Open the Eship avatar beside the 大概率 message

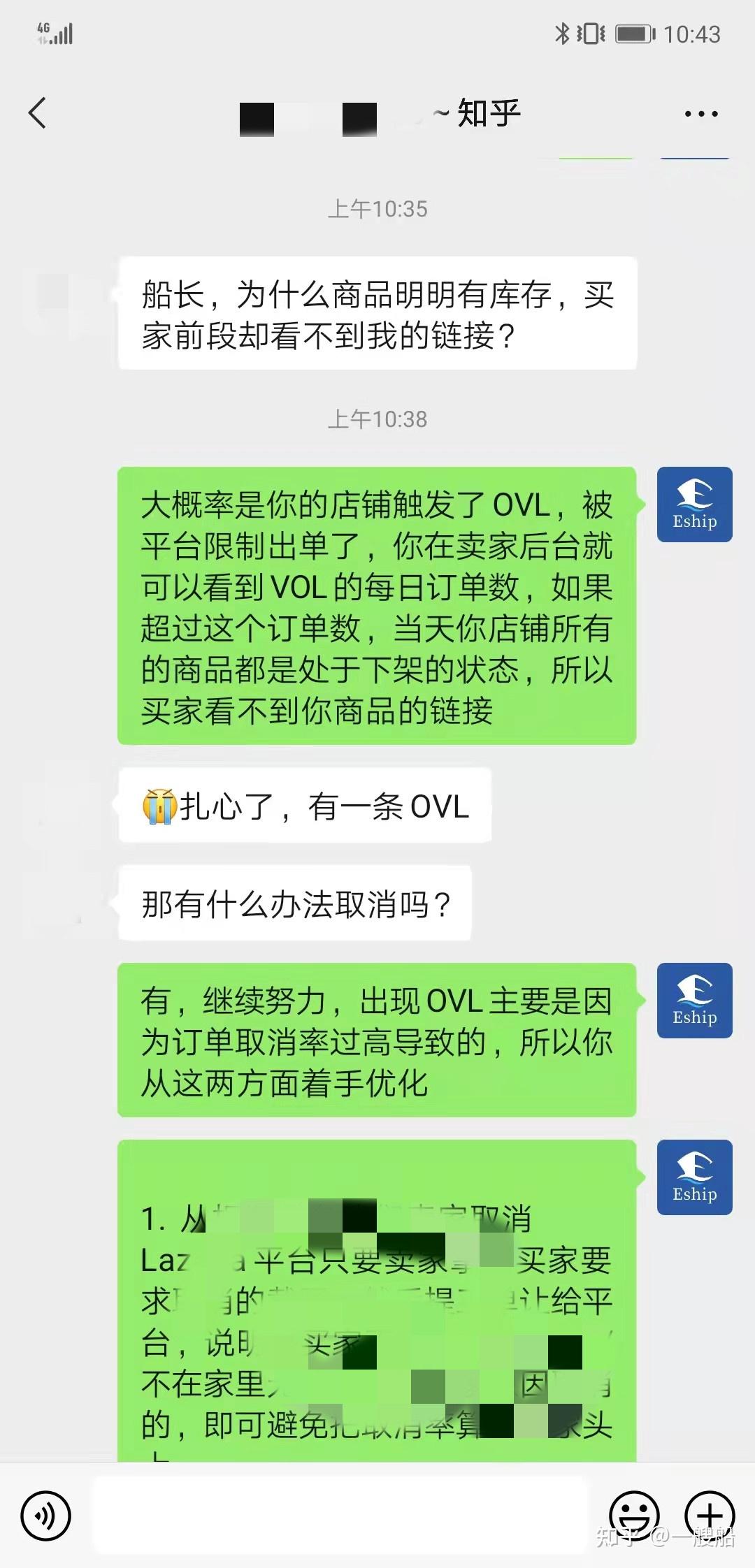point(695,504)
